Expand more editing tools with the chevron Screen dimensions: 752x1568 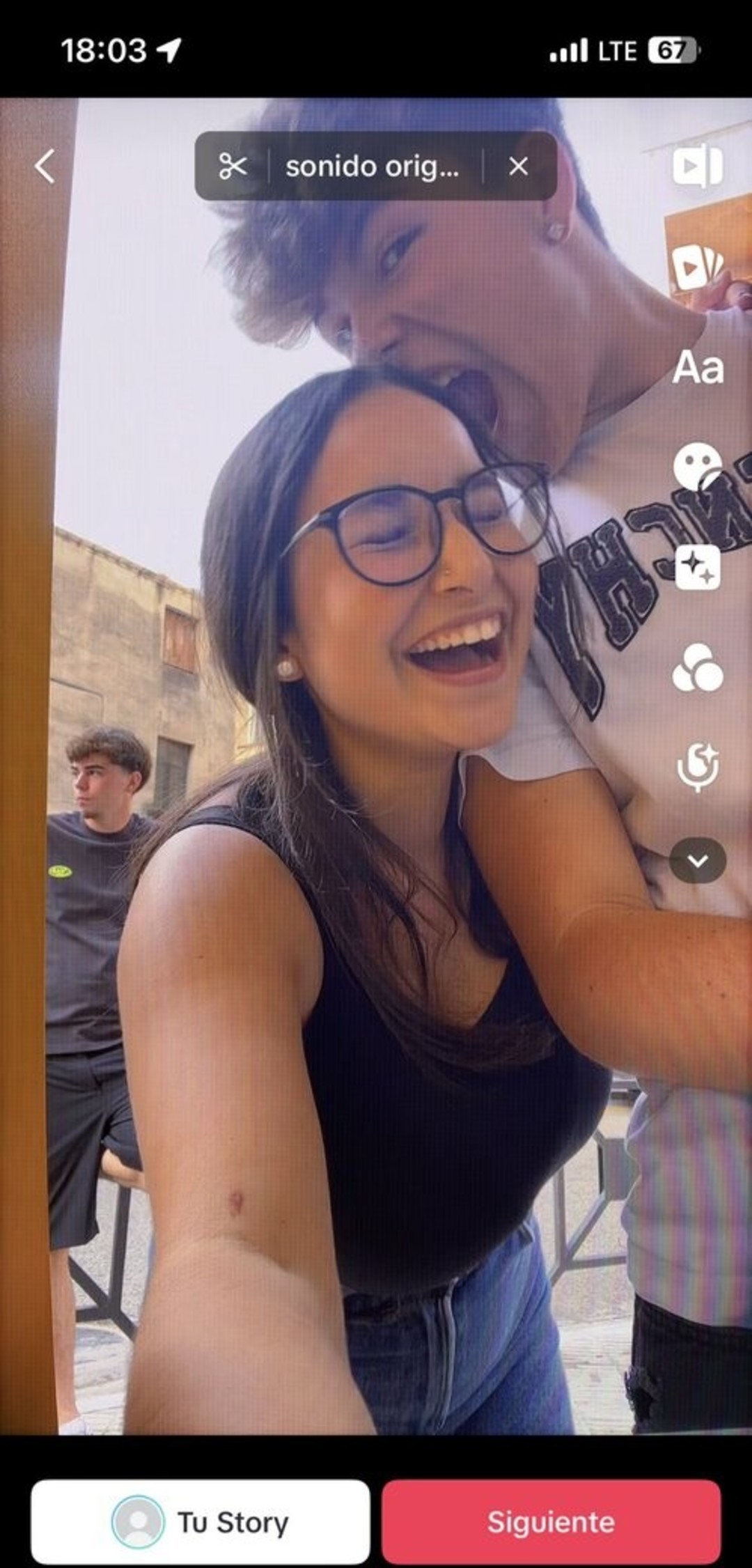pos(698,861)
